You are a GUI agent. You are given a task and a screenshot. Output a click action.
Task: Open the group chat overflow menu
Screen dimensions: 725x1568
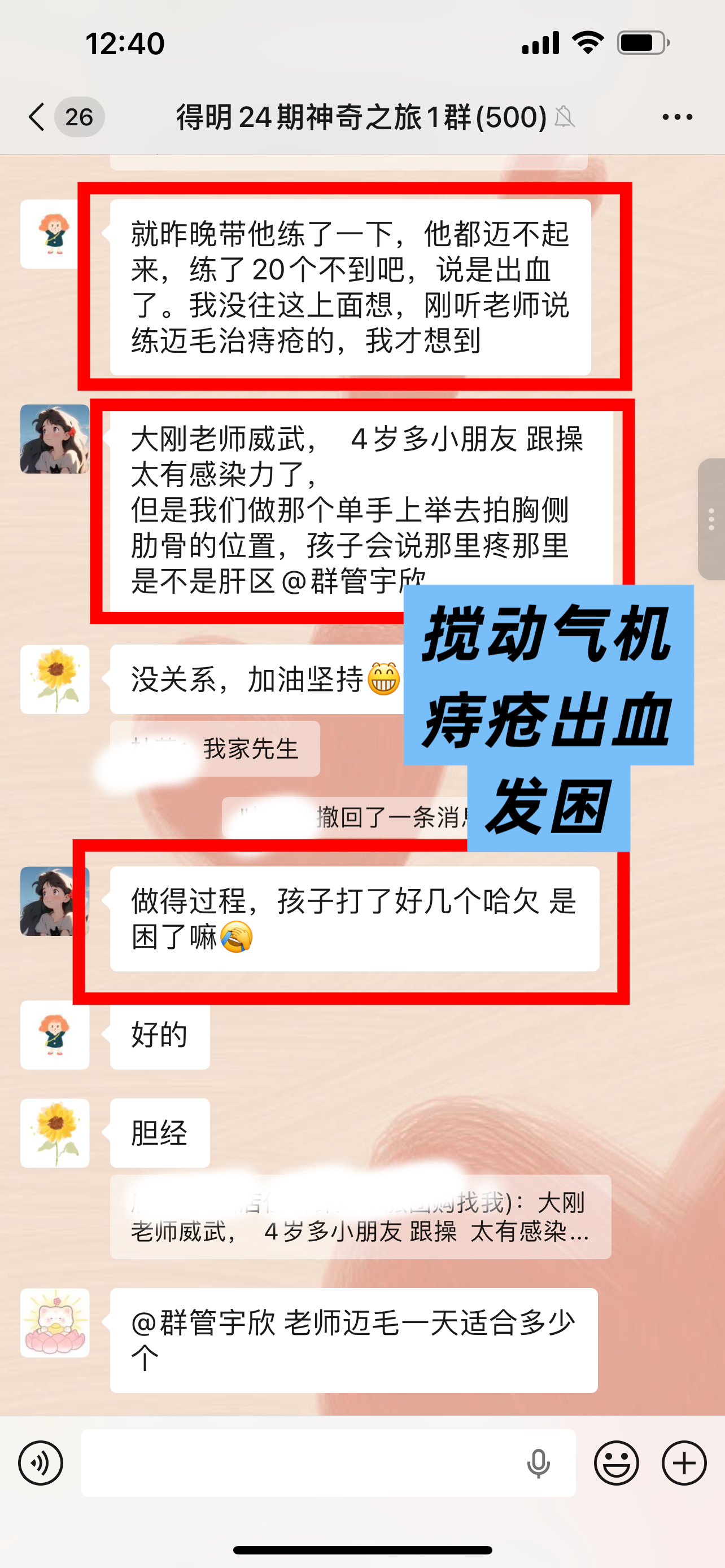pos(677,117)
